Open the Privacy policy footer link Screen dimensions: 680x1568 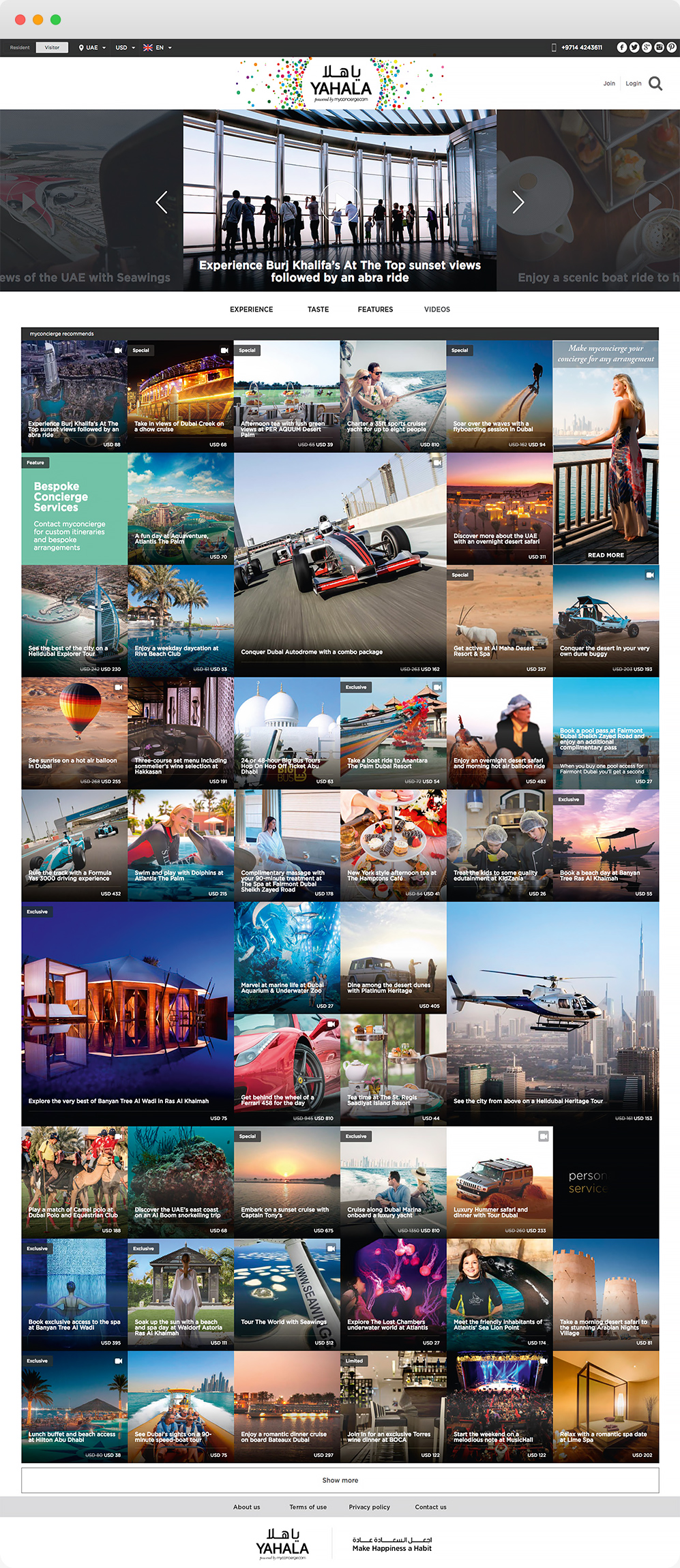point(369,1507)
